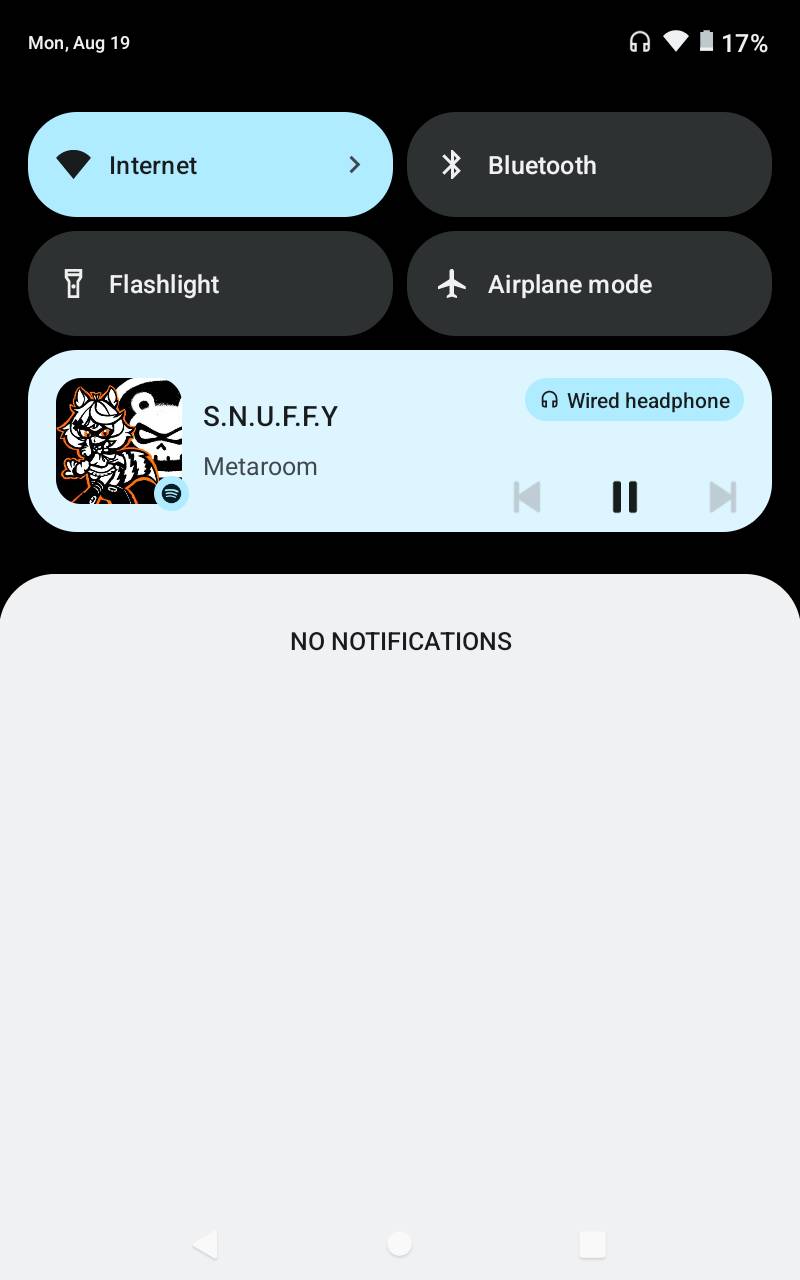The image size is (800, 1280).
Task: Go back with the navigation bar
Action: (x=206, y=1244)
